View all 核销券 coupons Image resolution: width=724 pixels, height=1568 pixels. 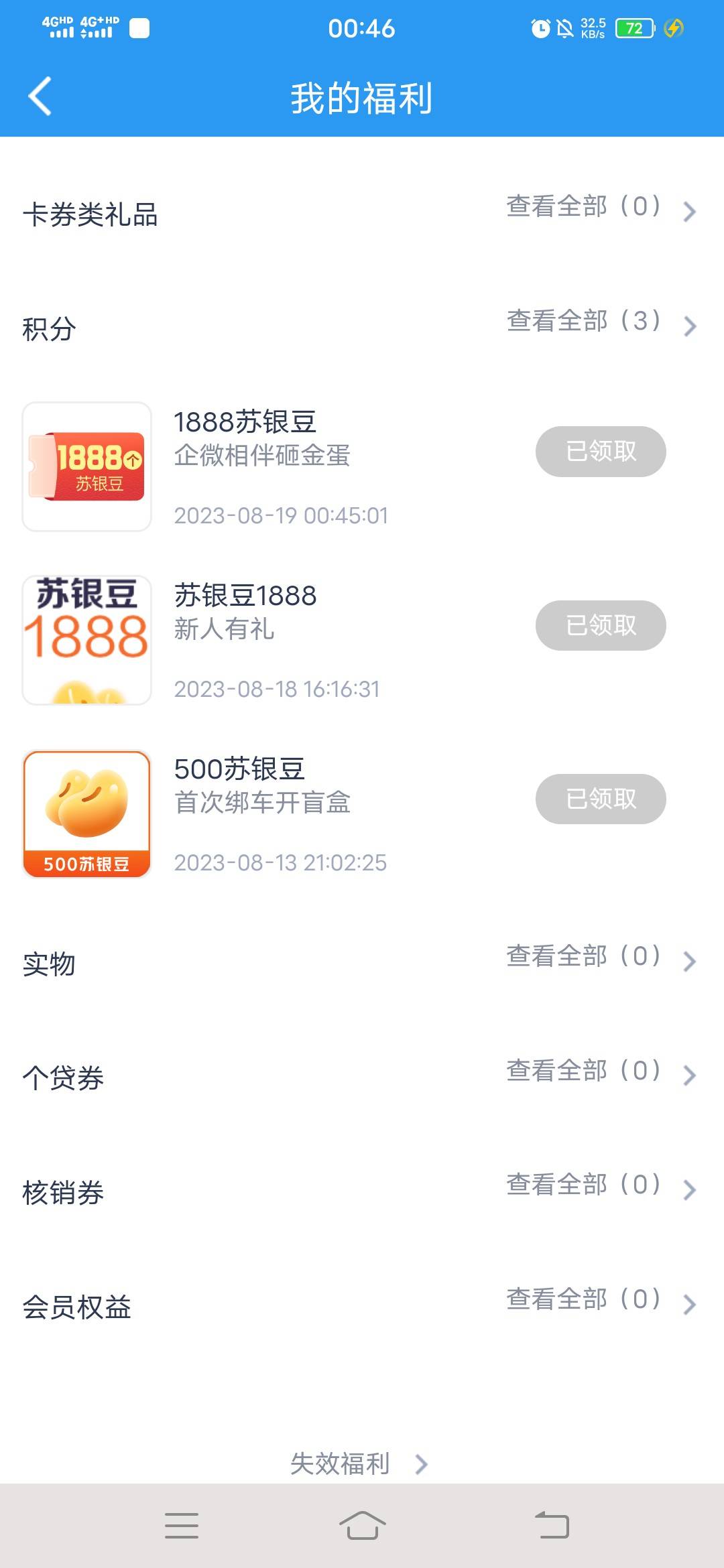[600, 1186]
